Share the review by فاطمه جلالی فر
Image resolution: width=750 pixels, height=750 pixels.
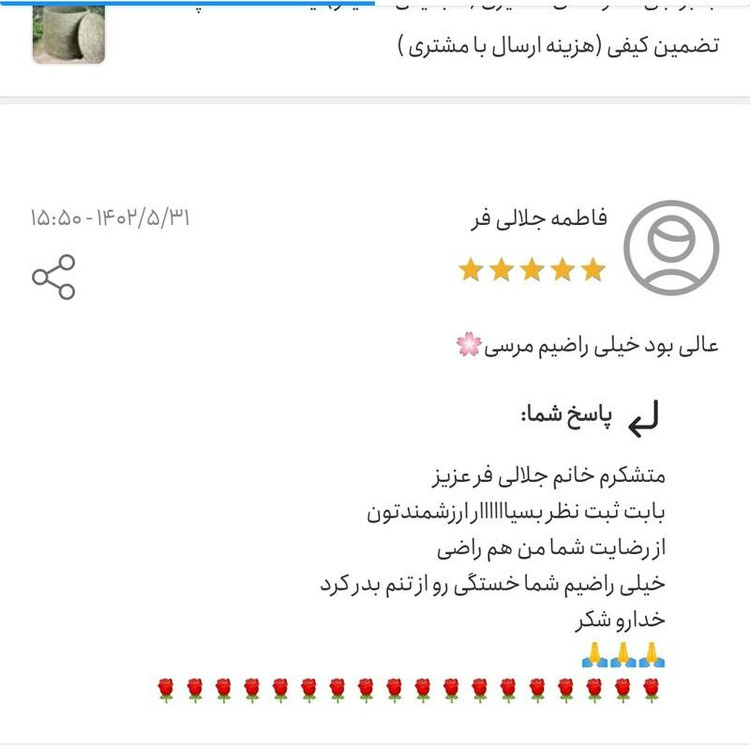[x=54, y=277]
